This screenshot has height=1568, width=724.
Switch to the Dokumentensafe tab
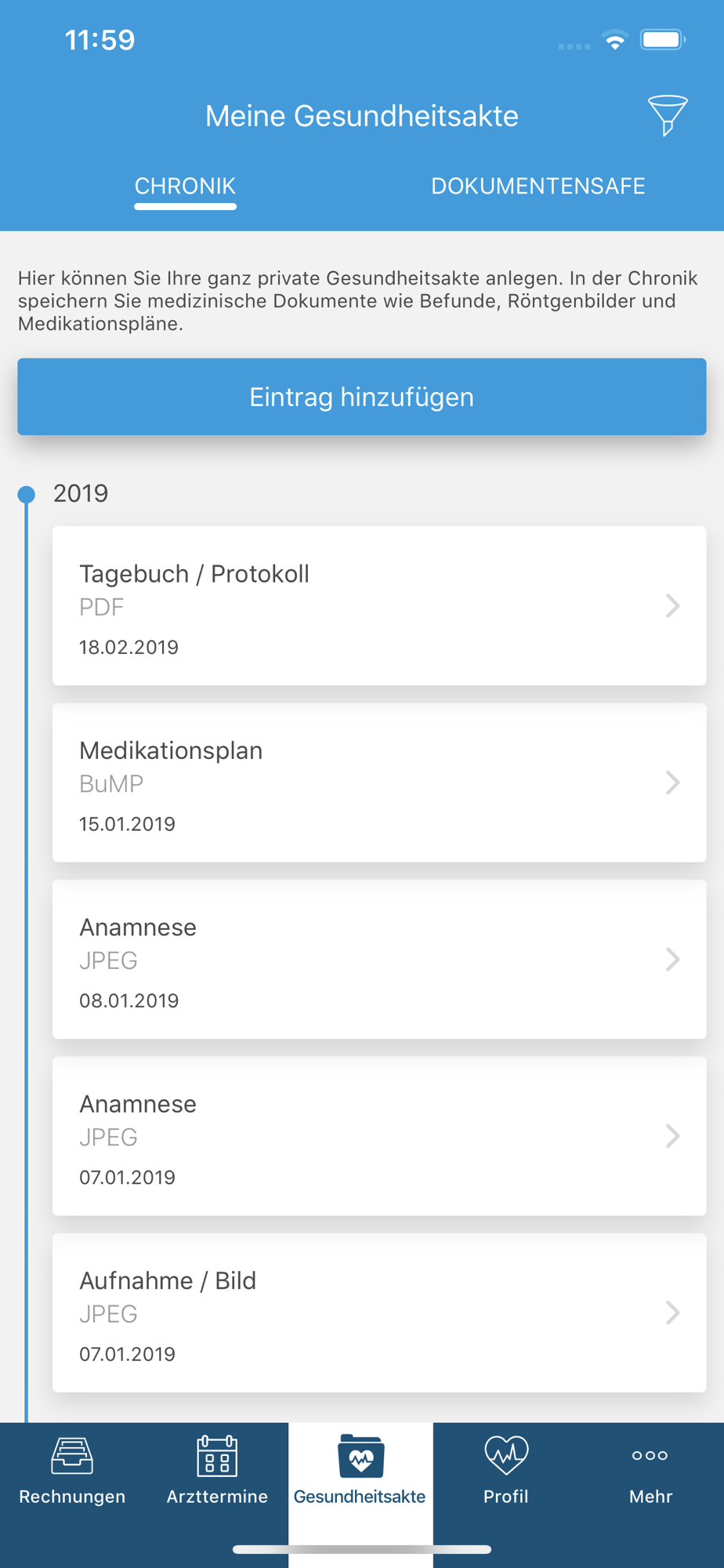click(538, 186)
